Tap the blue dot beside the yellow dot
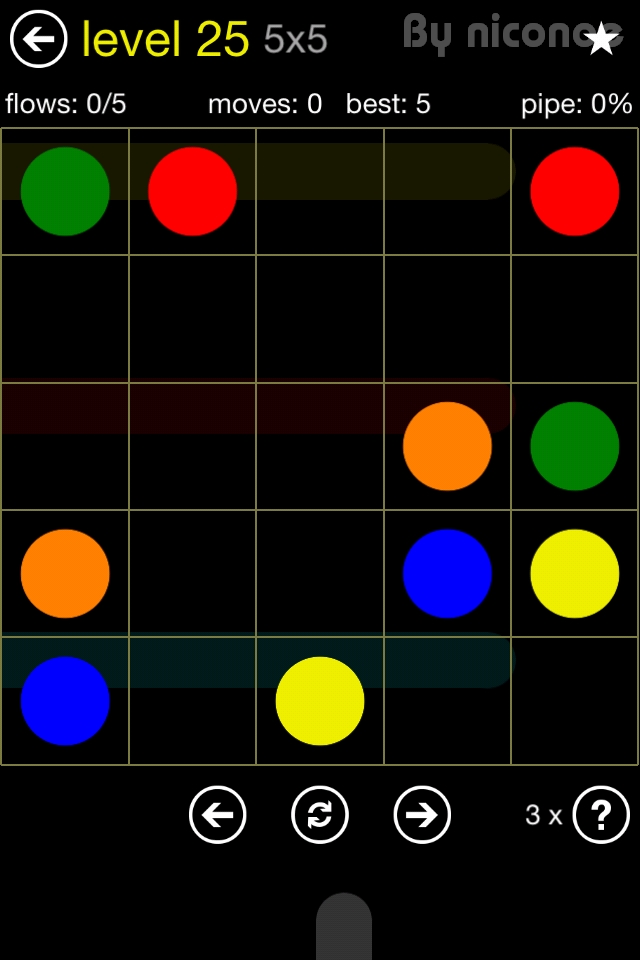The image size is (640, 960). 447,573
